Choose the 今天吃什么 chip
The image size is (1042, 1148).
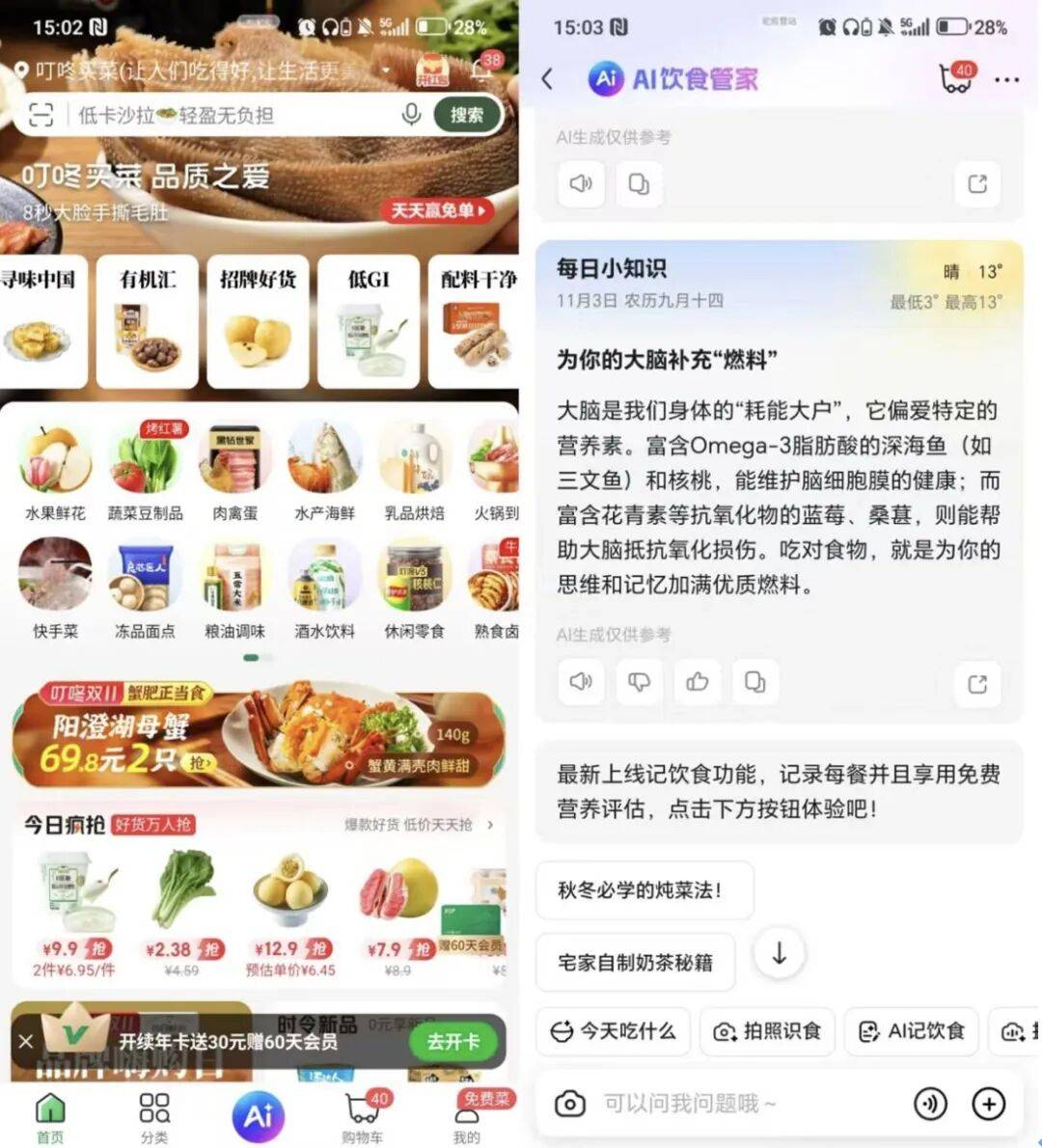click(613, 1031)
